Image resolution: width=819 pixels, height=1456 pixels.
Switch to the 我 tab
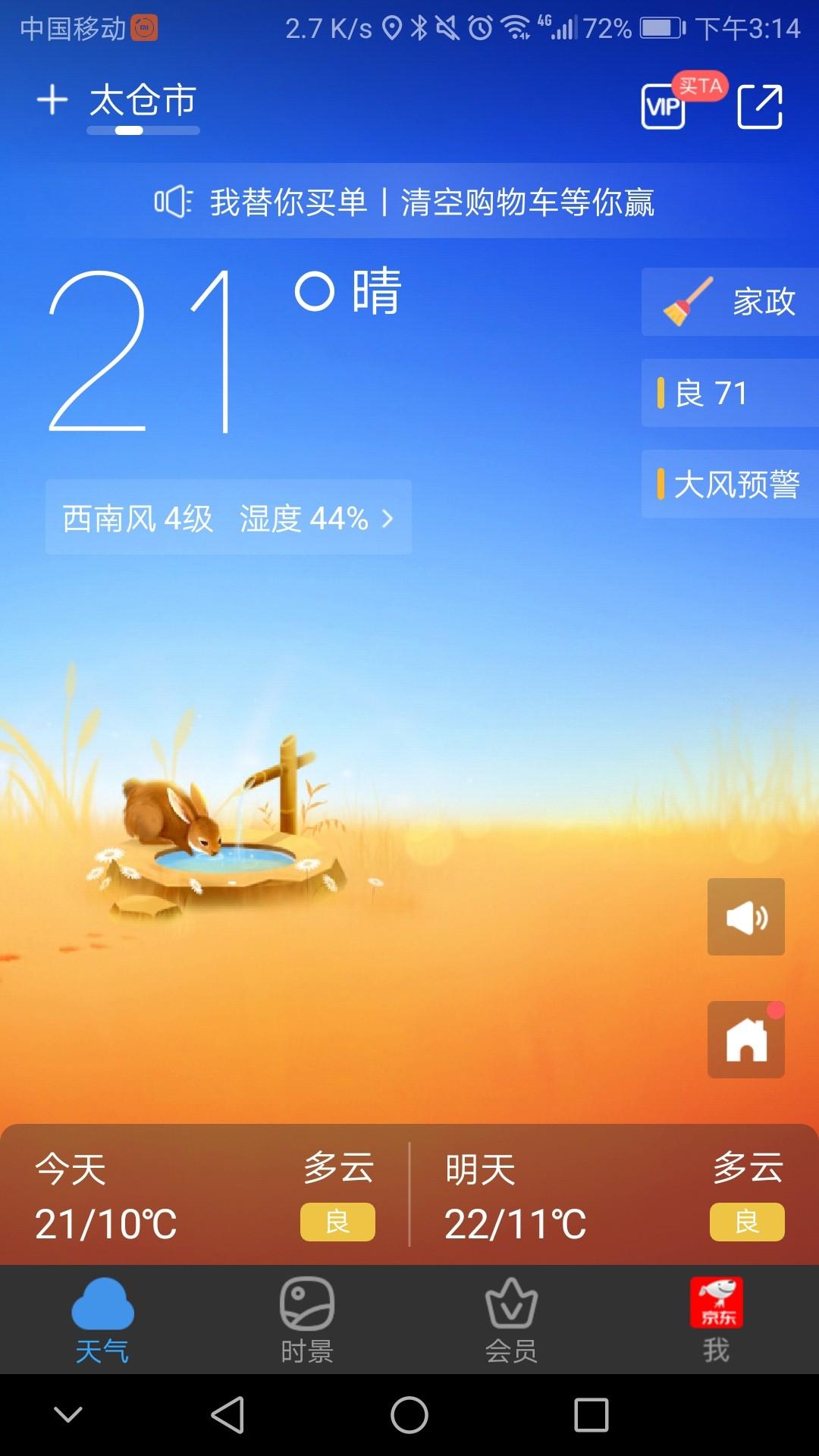[x=716, y=1319]
